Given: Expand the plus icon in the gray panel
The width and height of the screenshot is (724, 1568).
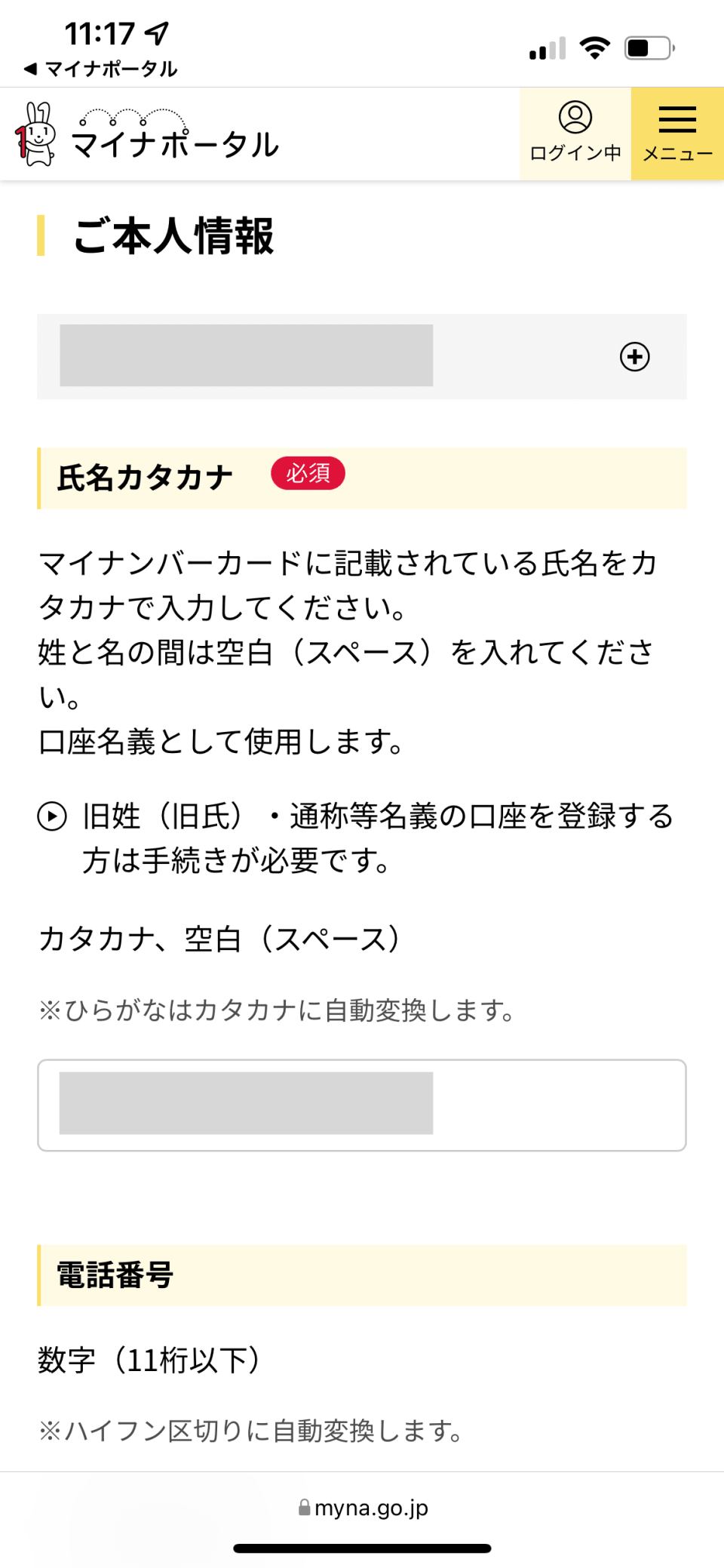Looking at the screenshot, I should point(635,357).
